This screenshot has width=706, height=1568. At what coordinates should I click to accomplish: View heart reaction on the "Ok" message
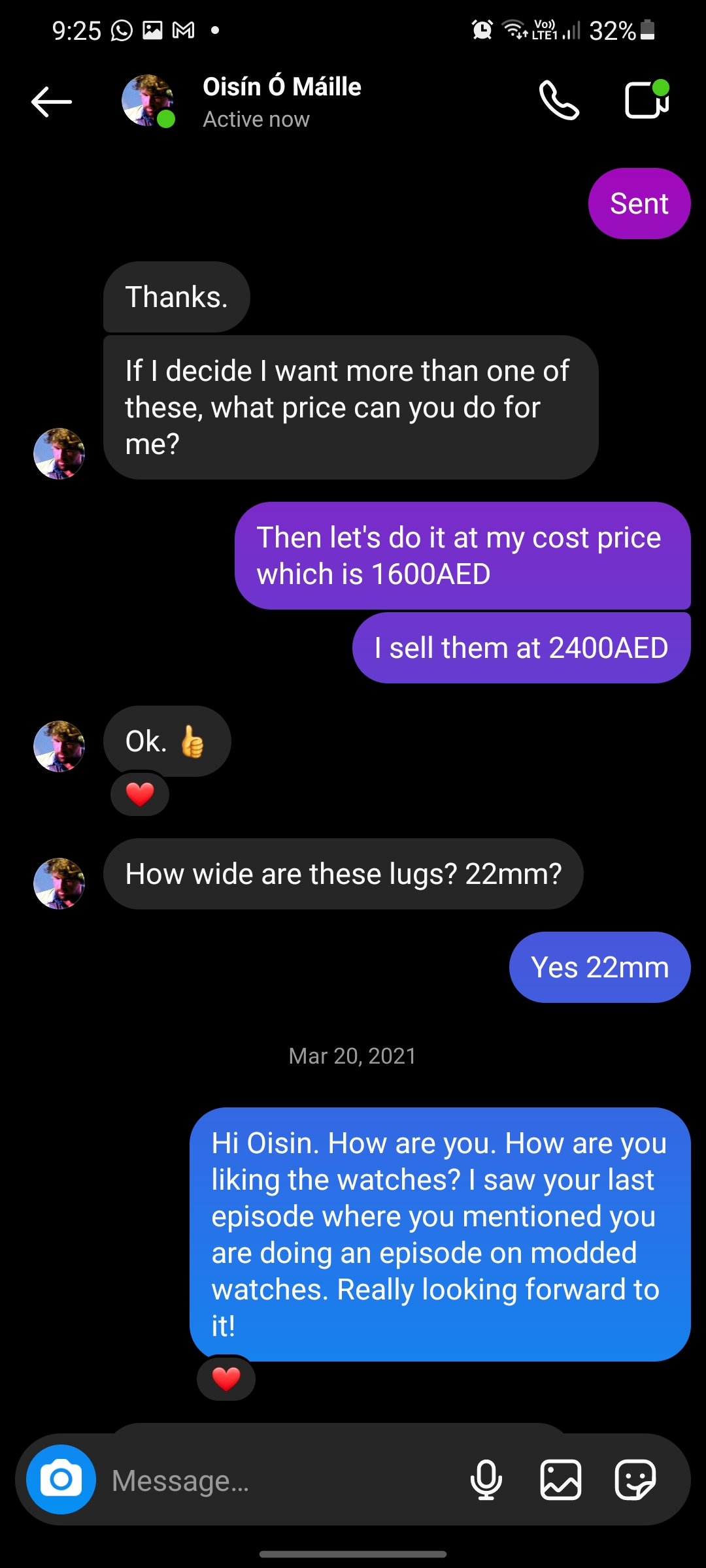tap(140, 794)
